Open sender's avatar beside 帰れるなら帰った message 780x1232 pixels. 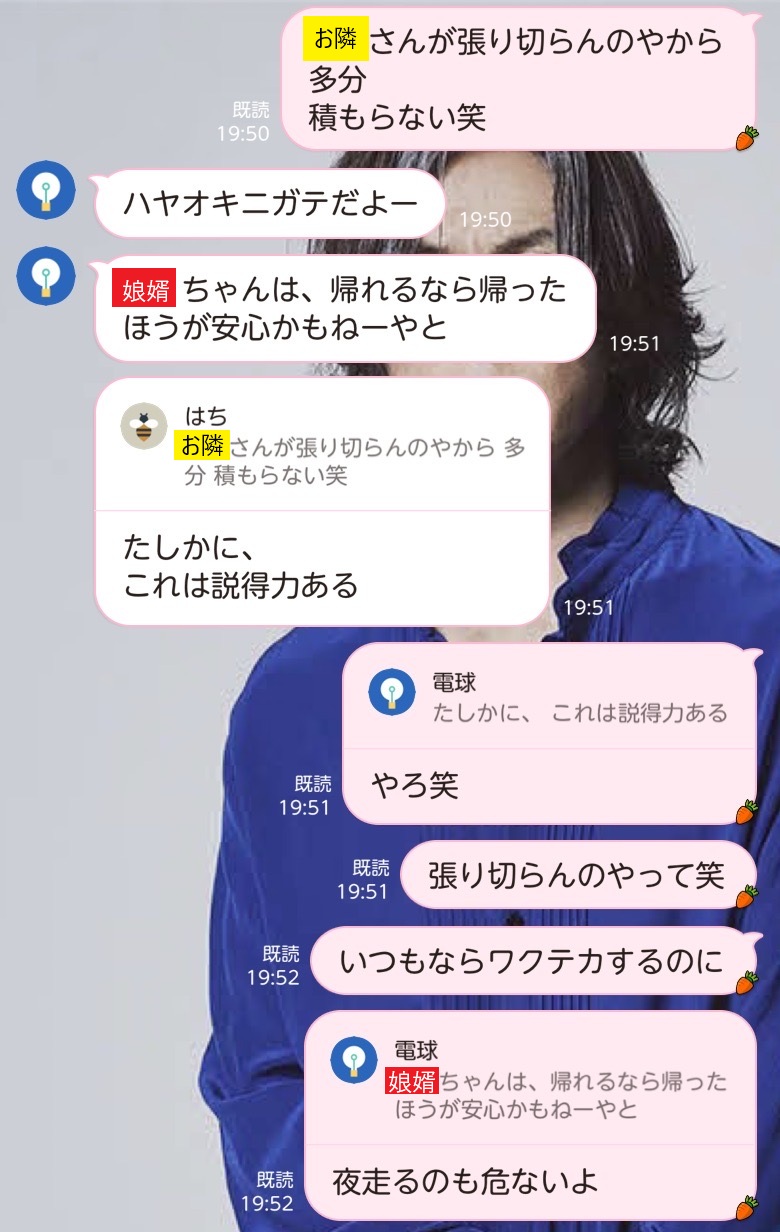(x=46, y=276)
